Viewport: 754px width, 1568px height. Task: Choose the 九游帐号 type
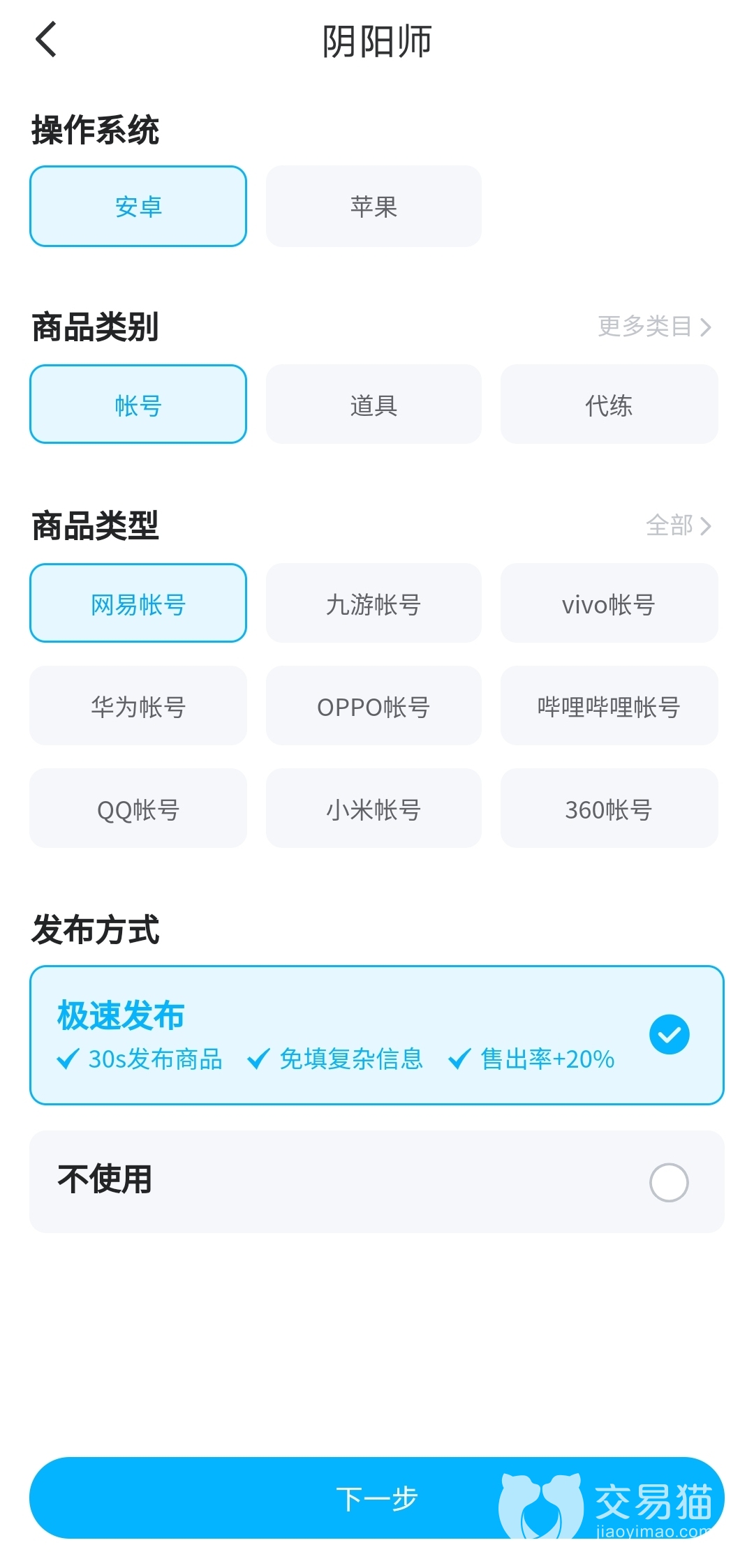coord(374,604)
